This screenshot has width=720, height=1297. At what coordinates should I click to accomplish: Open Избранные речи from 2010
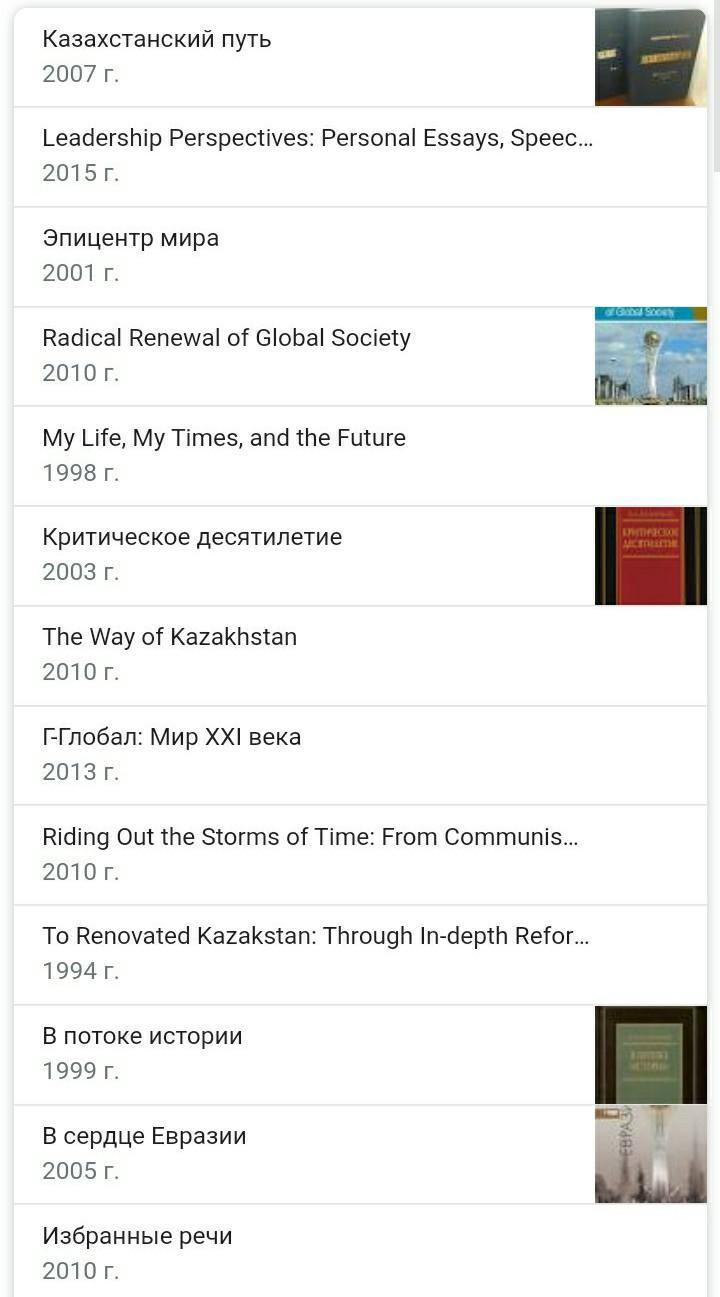coord(137,1236)
